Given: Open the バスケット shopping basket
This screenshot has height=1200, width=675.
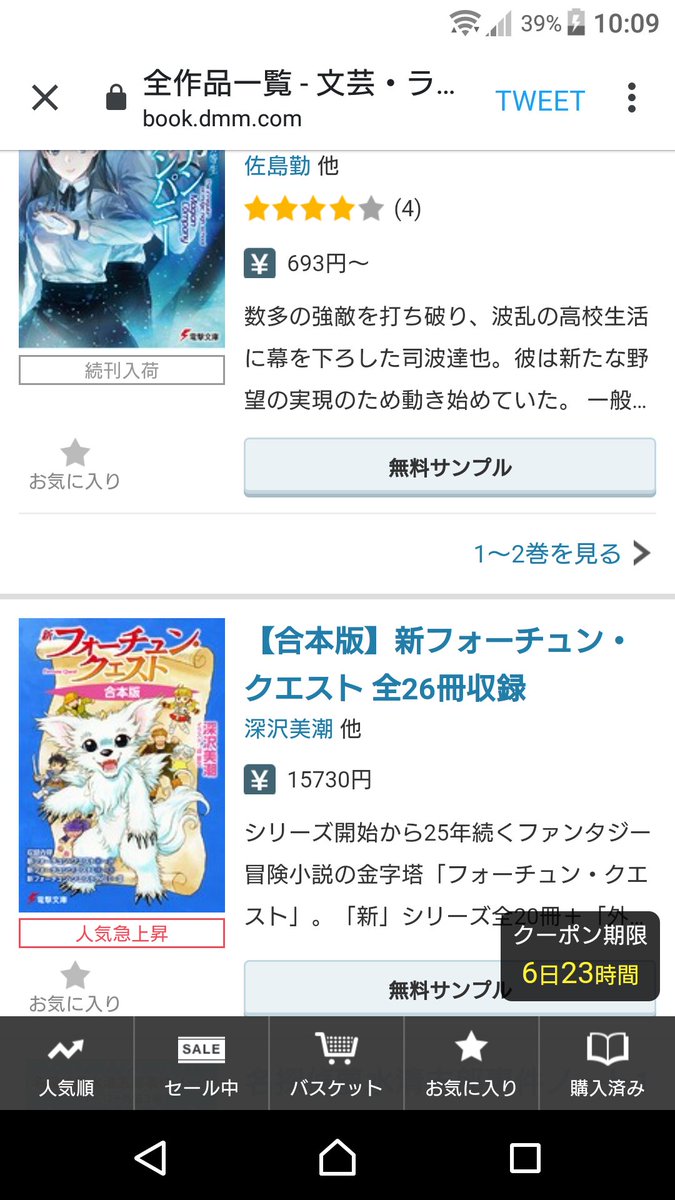Looking at the screenshot, I should tap(336, 1064).
